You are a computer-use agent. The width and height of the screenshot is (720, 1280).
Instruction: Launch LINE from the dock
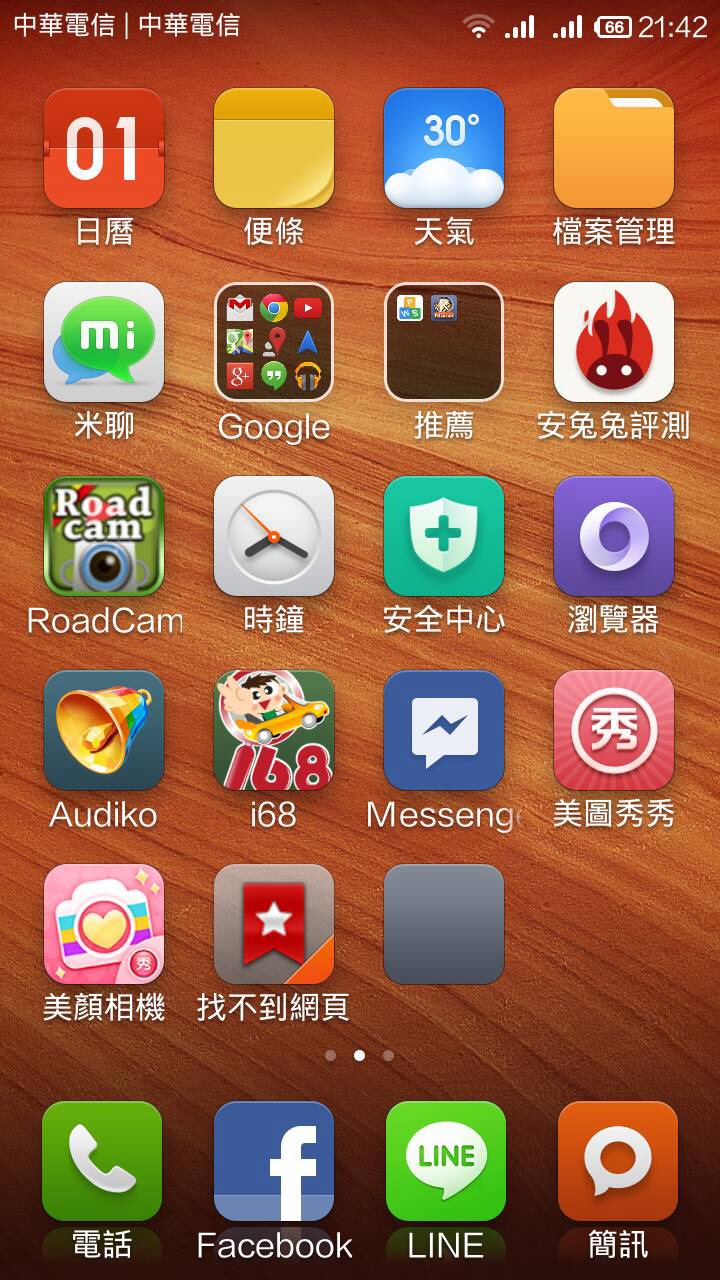tap(446, 1162)
